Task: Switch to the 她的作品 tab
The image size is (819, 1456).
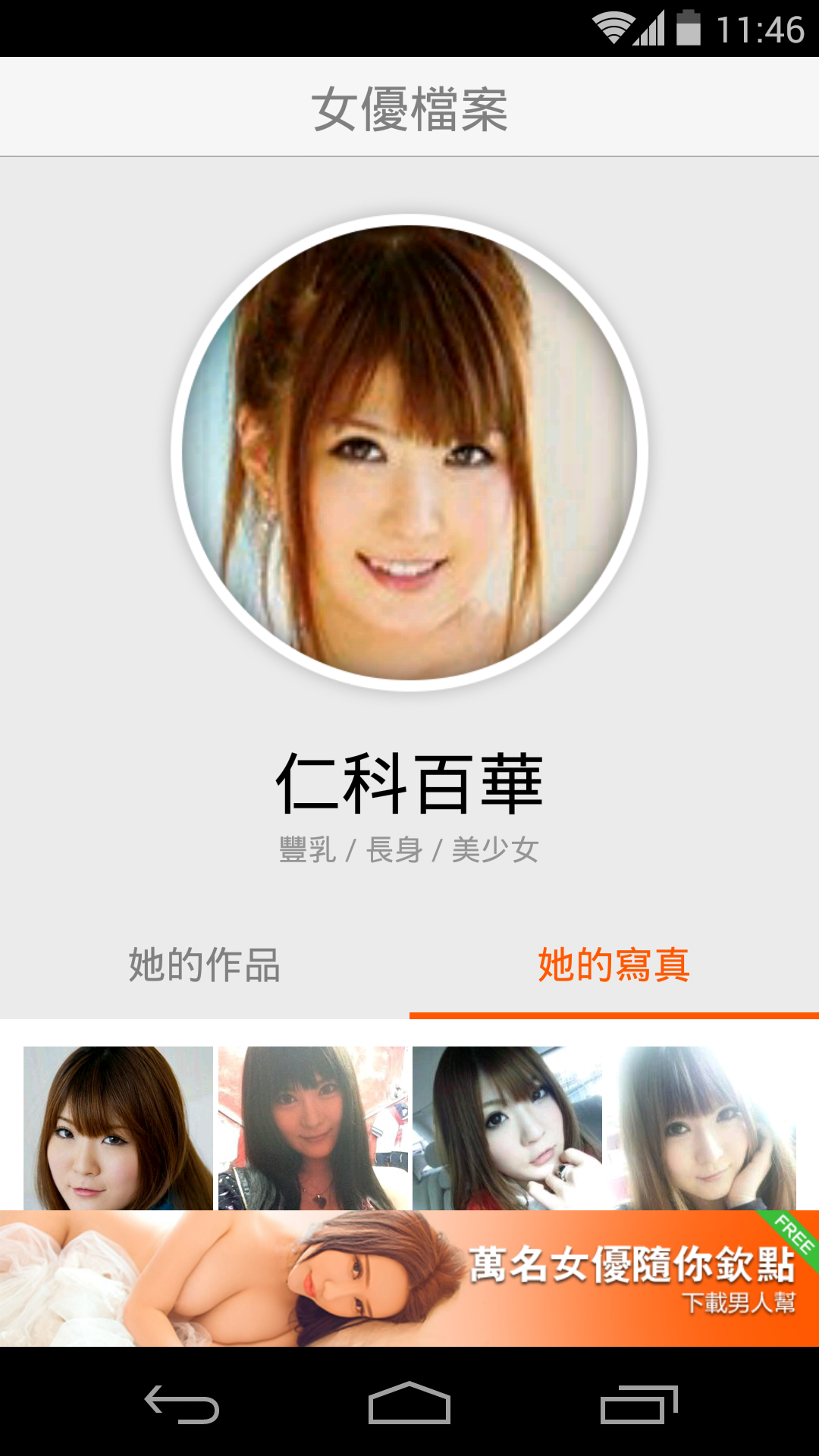Action: click(x=205, y=965)
